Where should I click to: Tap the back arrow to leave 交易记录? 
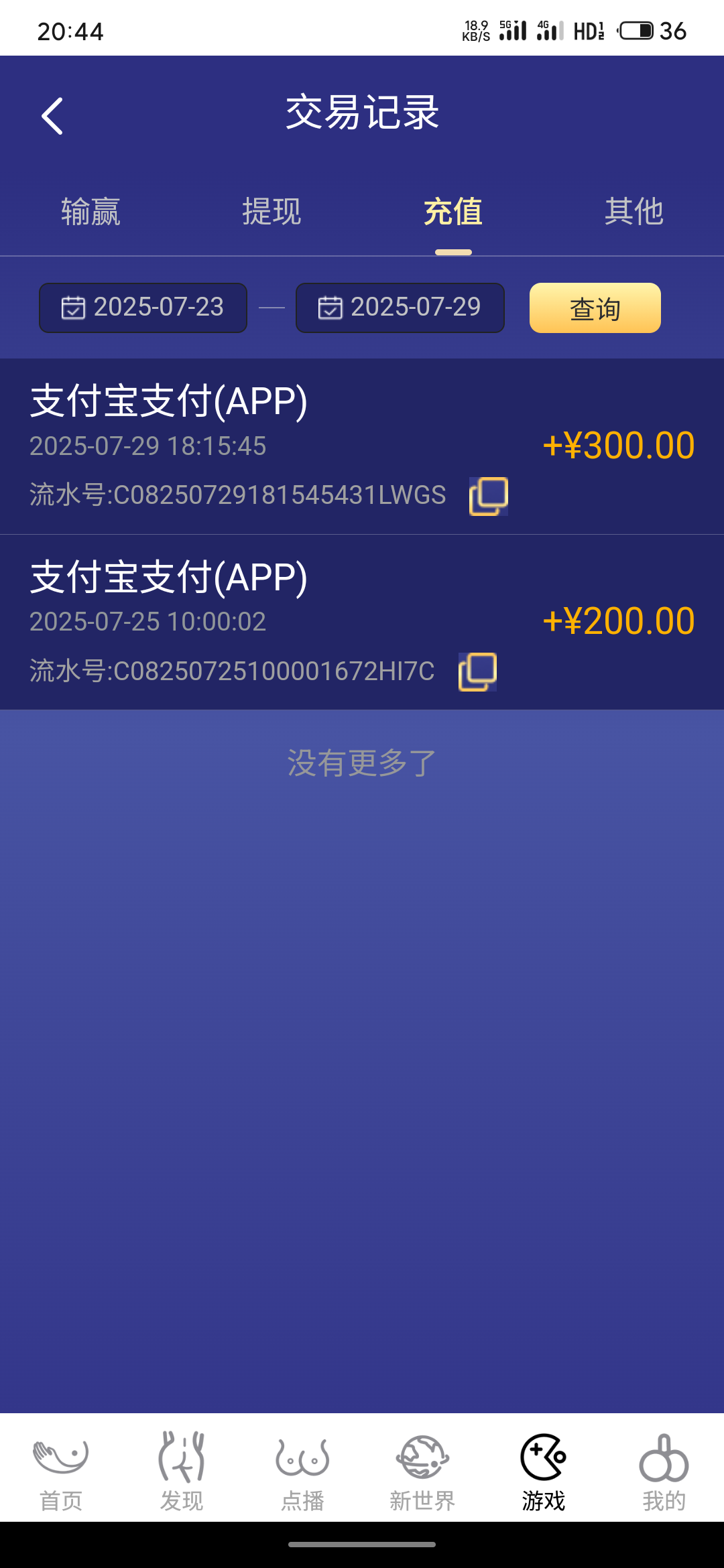tap(52, 115)
